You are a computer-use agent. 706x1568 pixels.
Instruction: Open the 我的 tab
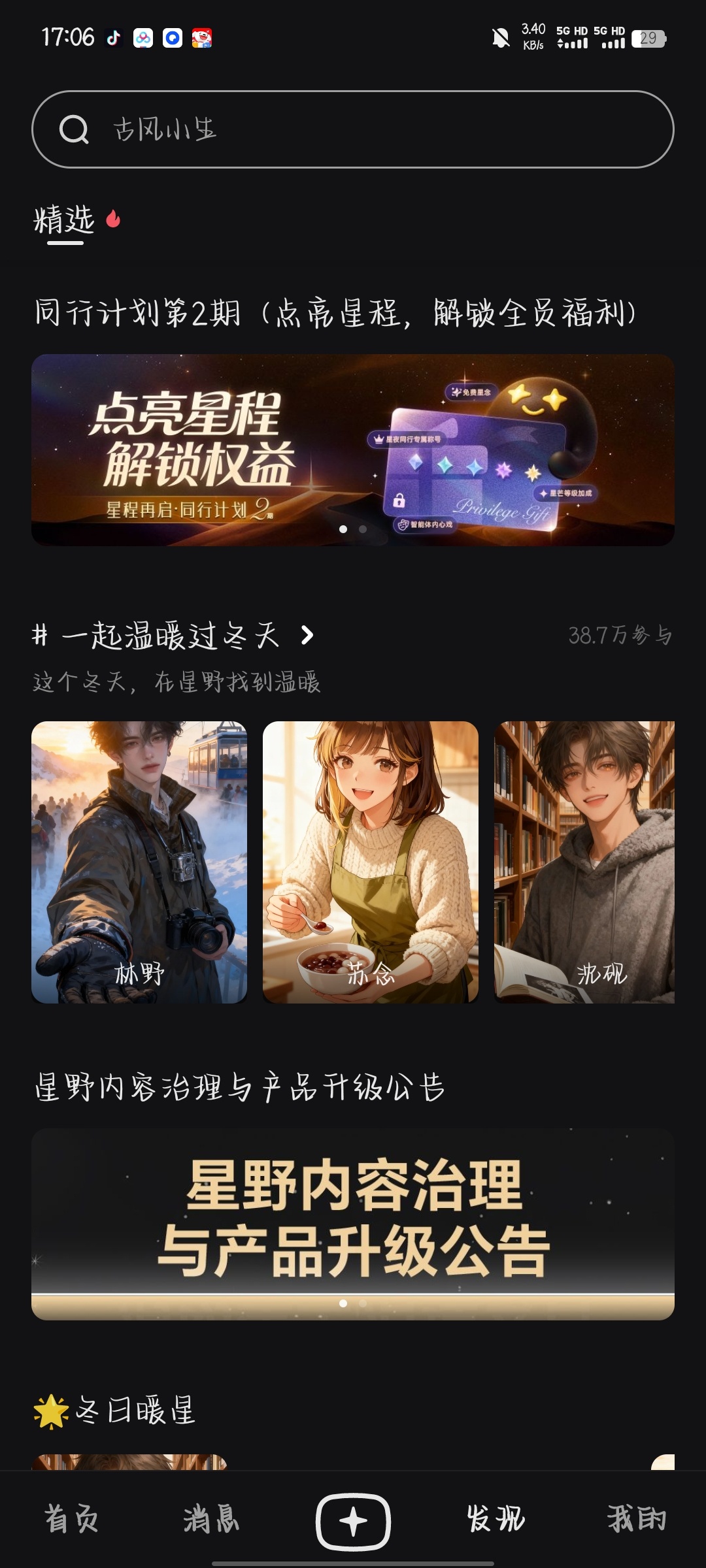[x=636, y=1518]
